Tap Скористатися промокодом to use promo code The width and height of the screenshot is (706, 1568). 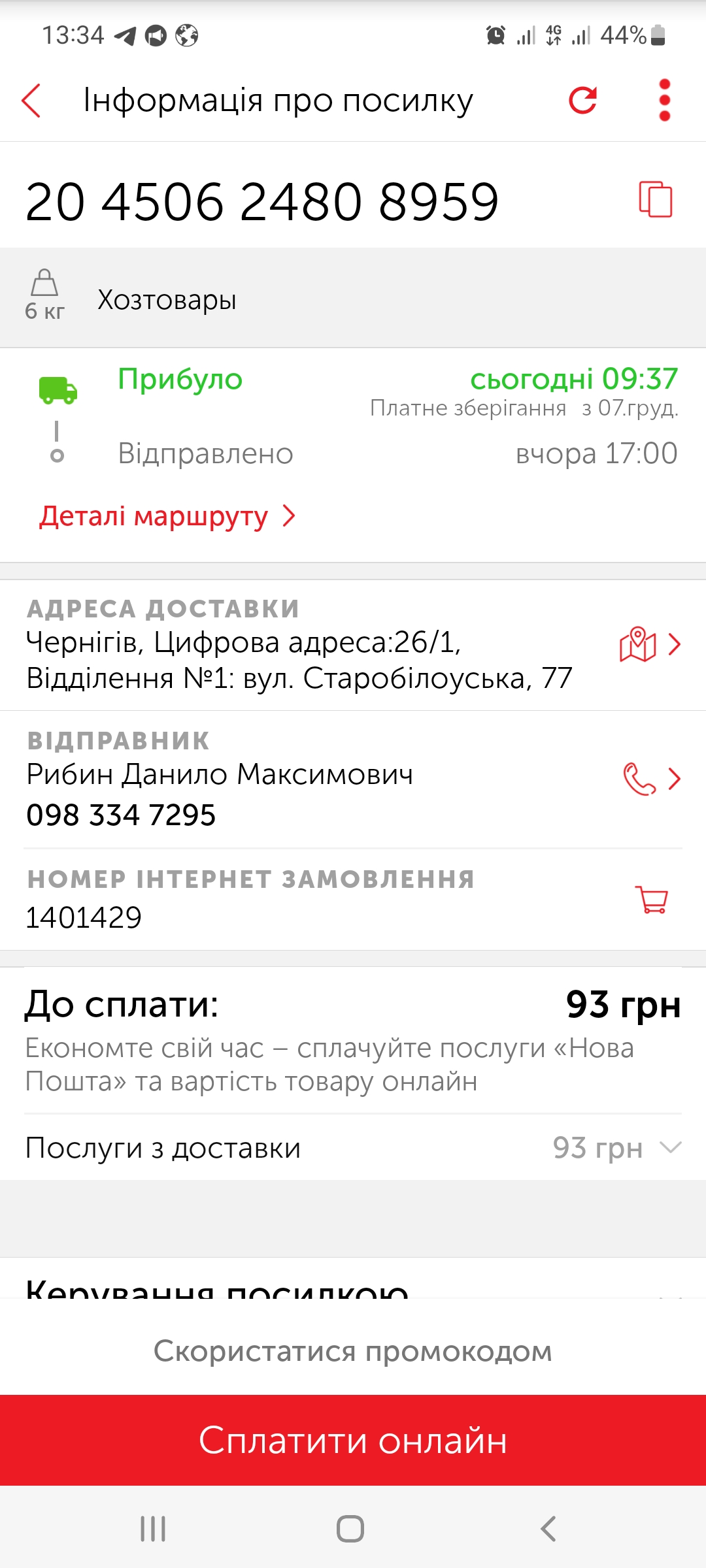(353, 1350)
